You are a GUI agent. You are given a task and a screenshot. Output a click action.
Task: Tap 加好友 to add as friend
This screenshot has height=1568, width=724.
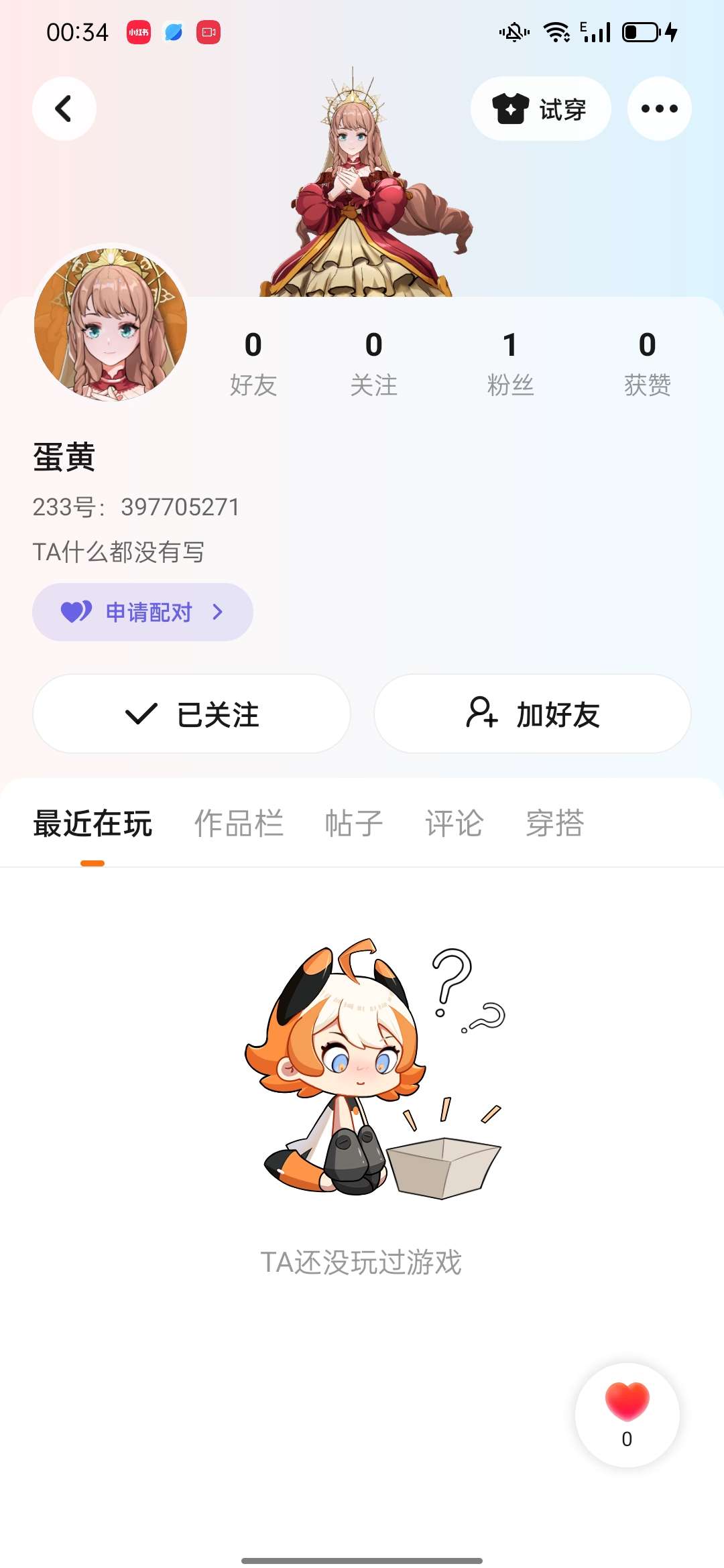click(532, 714)
